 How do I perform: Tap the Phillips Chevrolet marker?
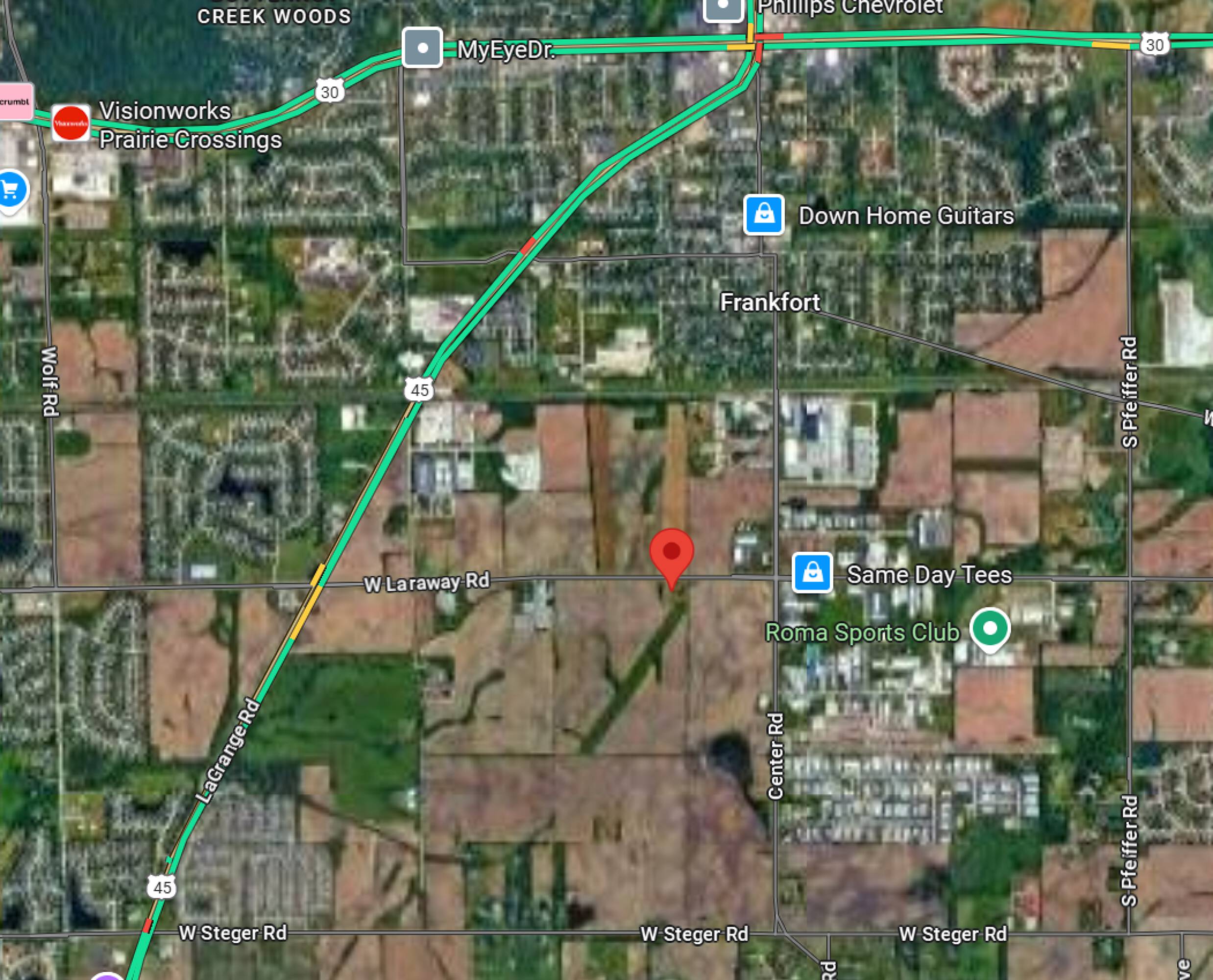click(723, 8)
